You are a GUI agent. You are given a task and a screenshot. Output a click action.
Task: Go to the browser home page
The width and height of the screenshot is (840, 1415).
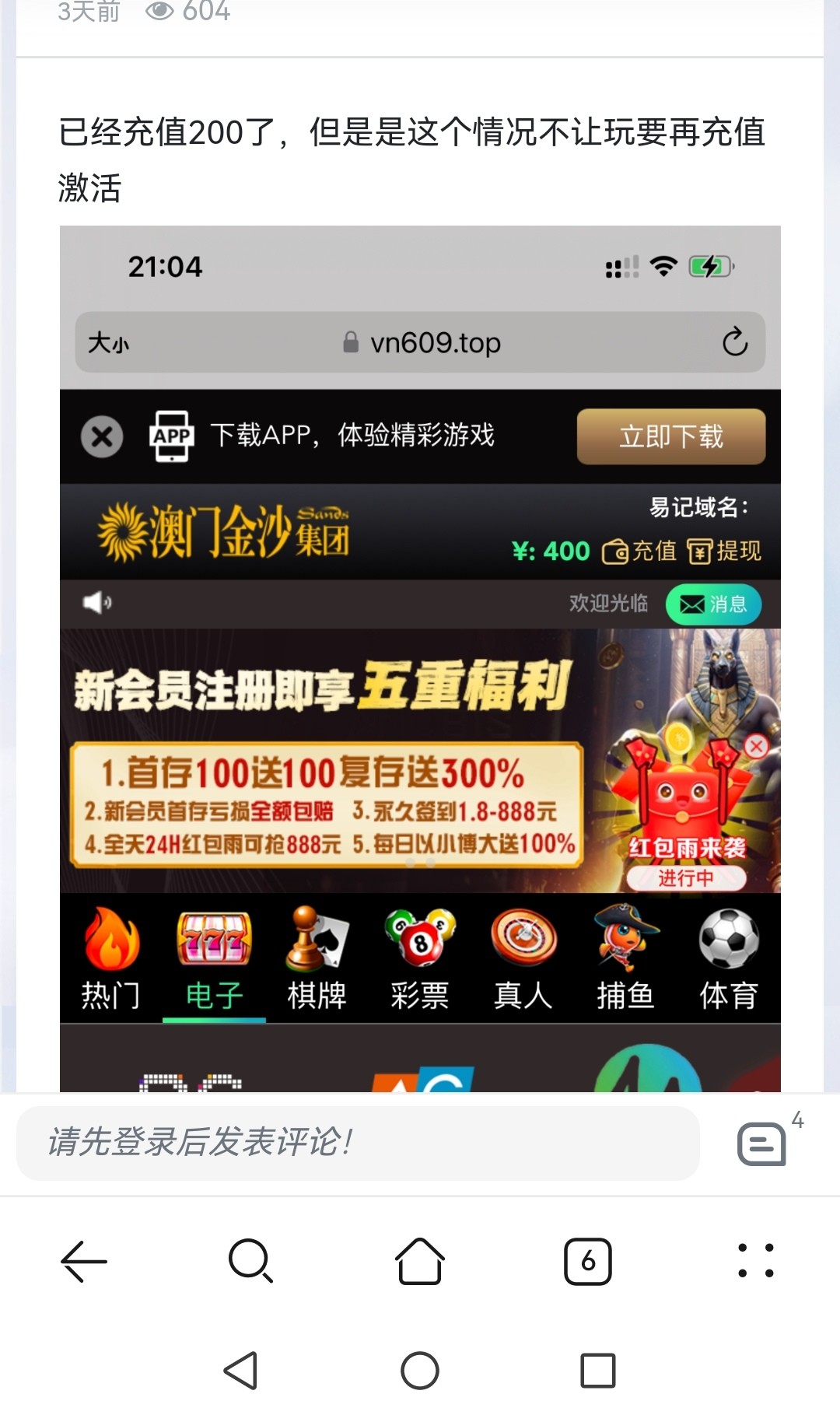click(x=420, y=1260)
